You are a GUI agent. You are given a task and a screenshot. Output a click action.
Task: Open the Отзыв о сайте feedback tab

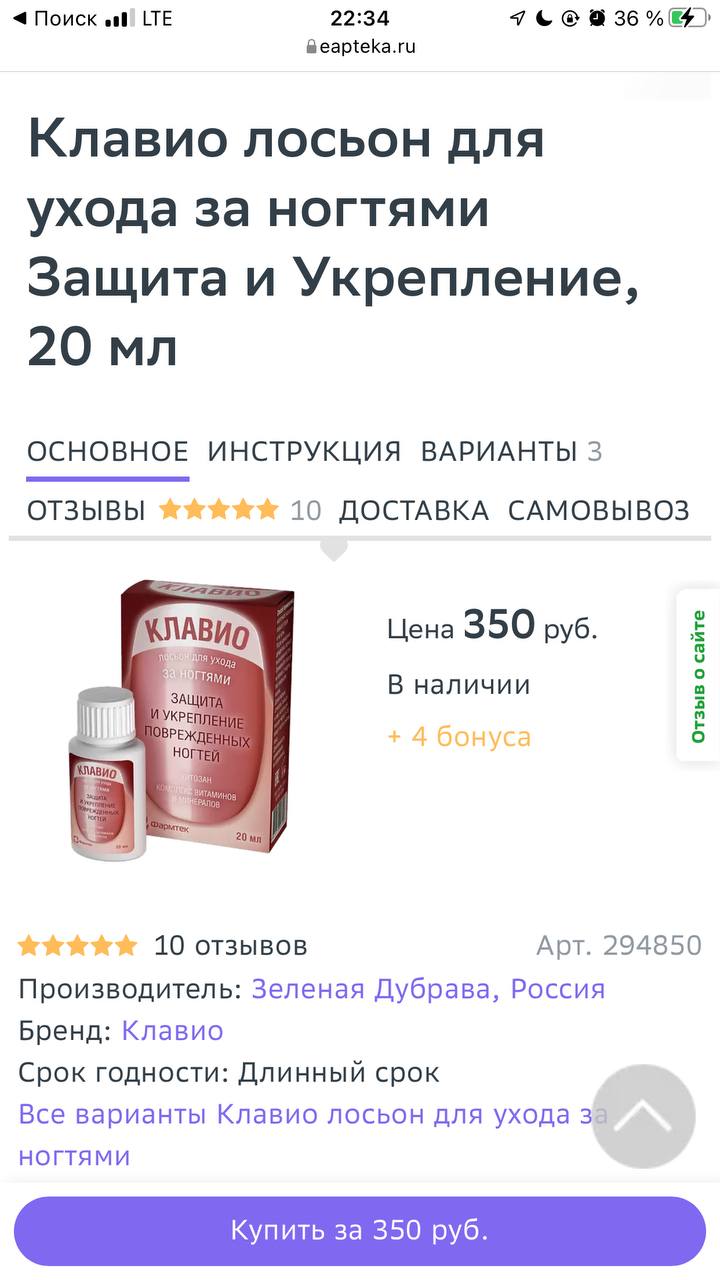699,676
